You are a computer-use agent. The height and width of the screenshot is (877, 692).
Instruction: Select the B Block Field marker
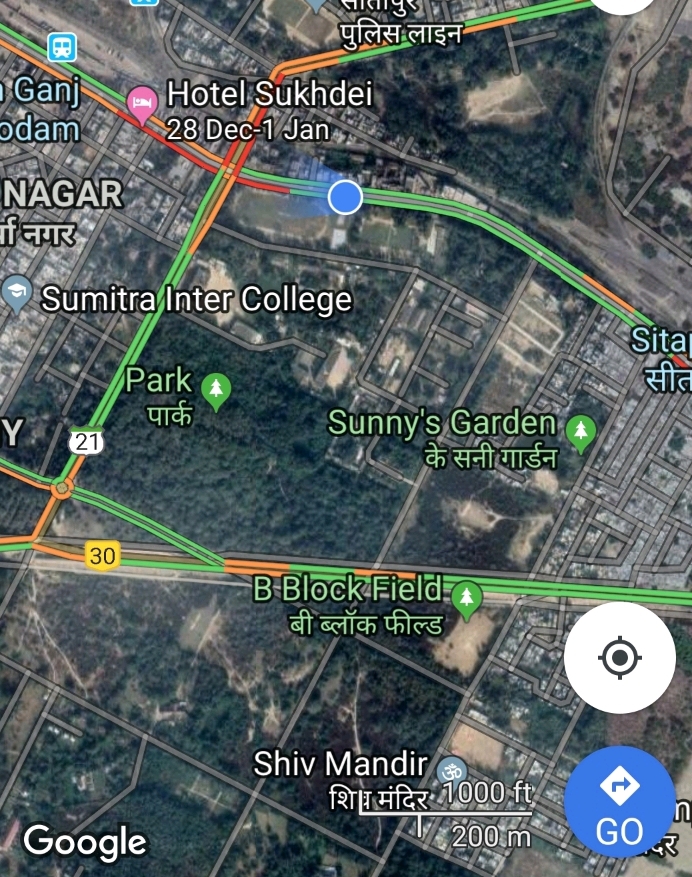pos(466,598)
